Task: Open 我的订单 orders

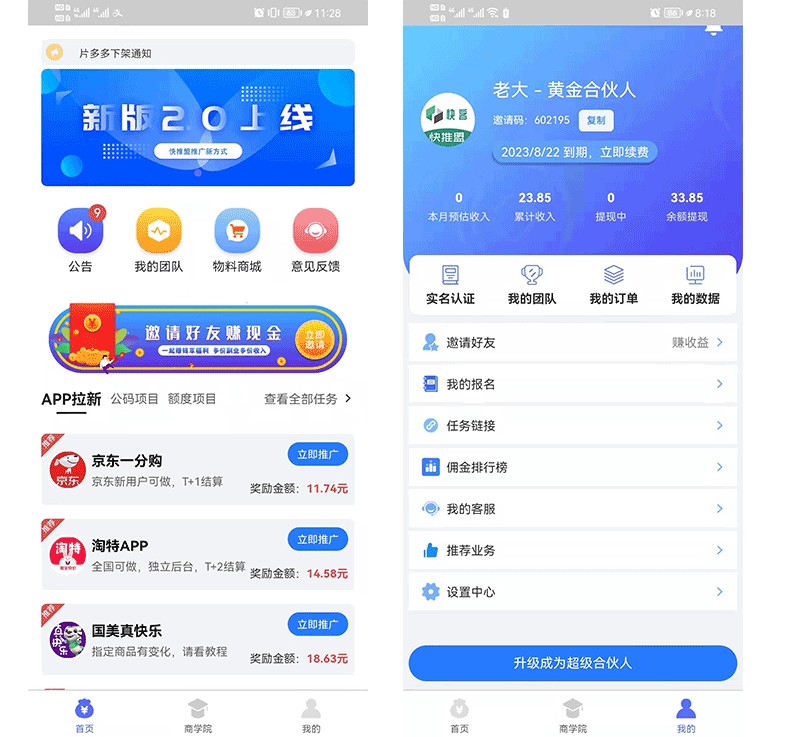Action: 613,284
